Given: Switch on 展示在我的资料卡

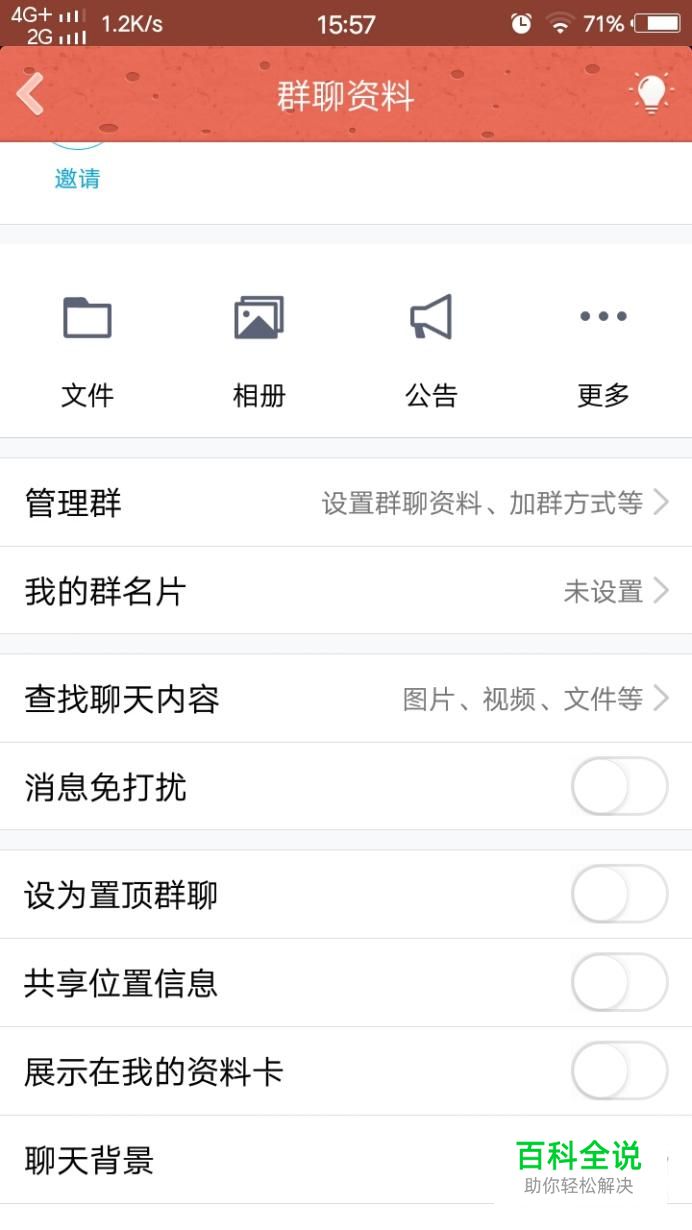Looking at the screenshot, I should pyautogui.click(x=619, y=1071).
